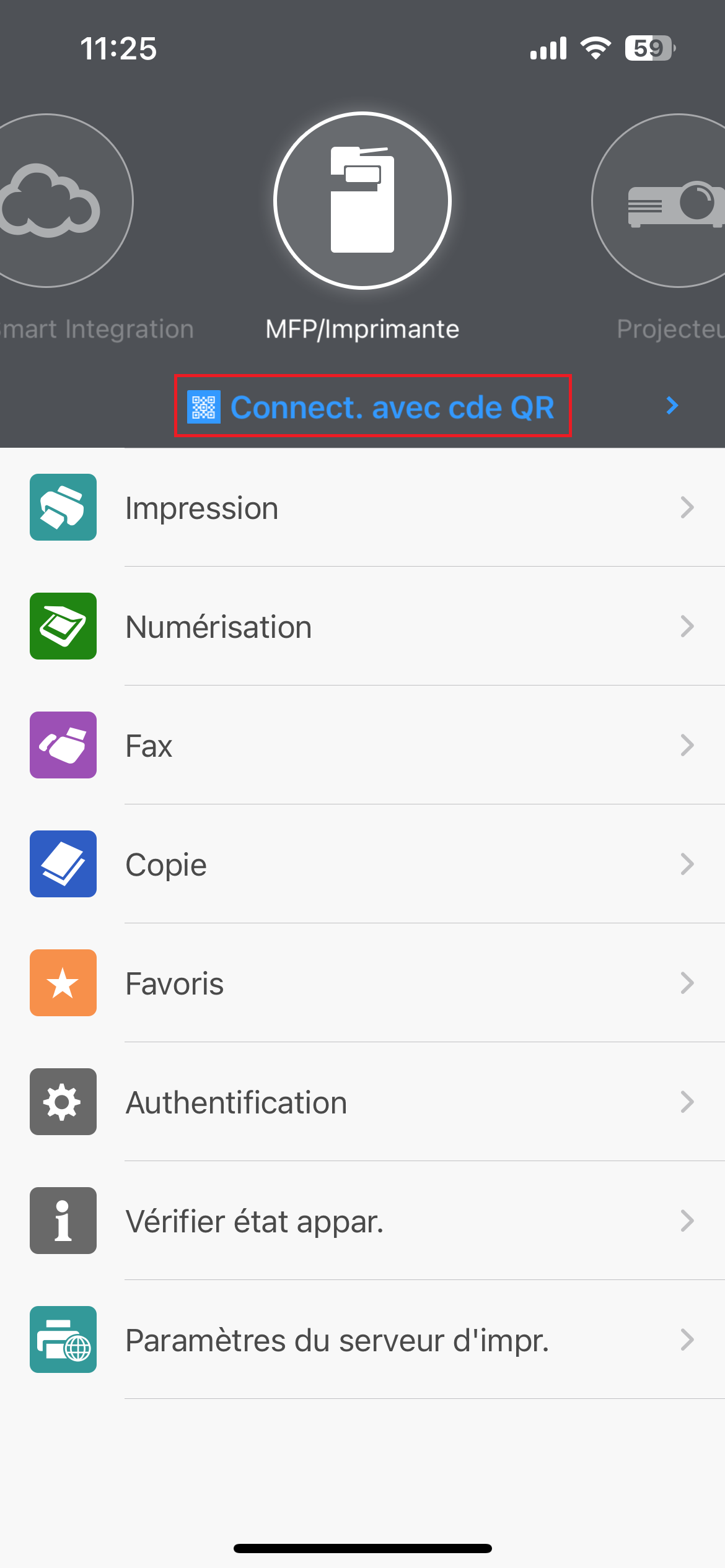Tap the blue Copie icon
This screenshot has height=1568, width=725.
(x=63, y=864)
